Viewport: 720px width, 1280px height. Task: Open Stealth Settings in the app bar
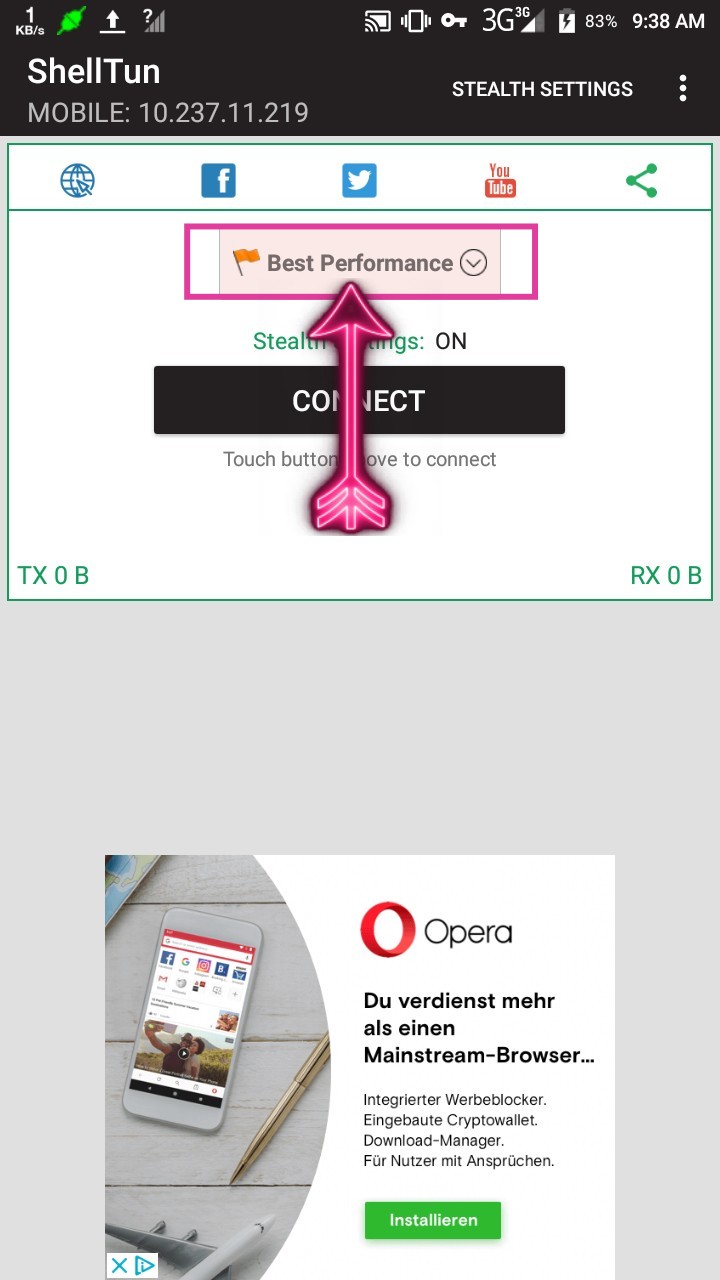[542, 89]
